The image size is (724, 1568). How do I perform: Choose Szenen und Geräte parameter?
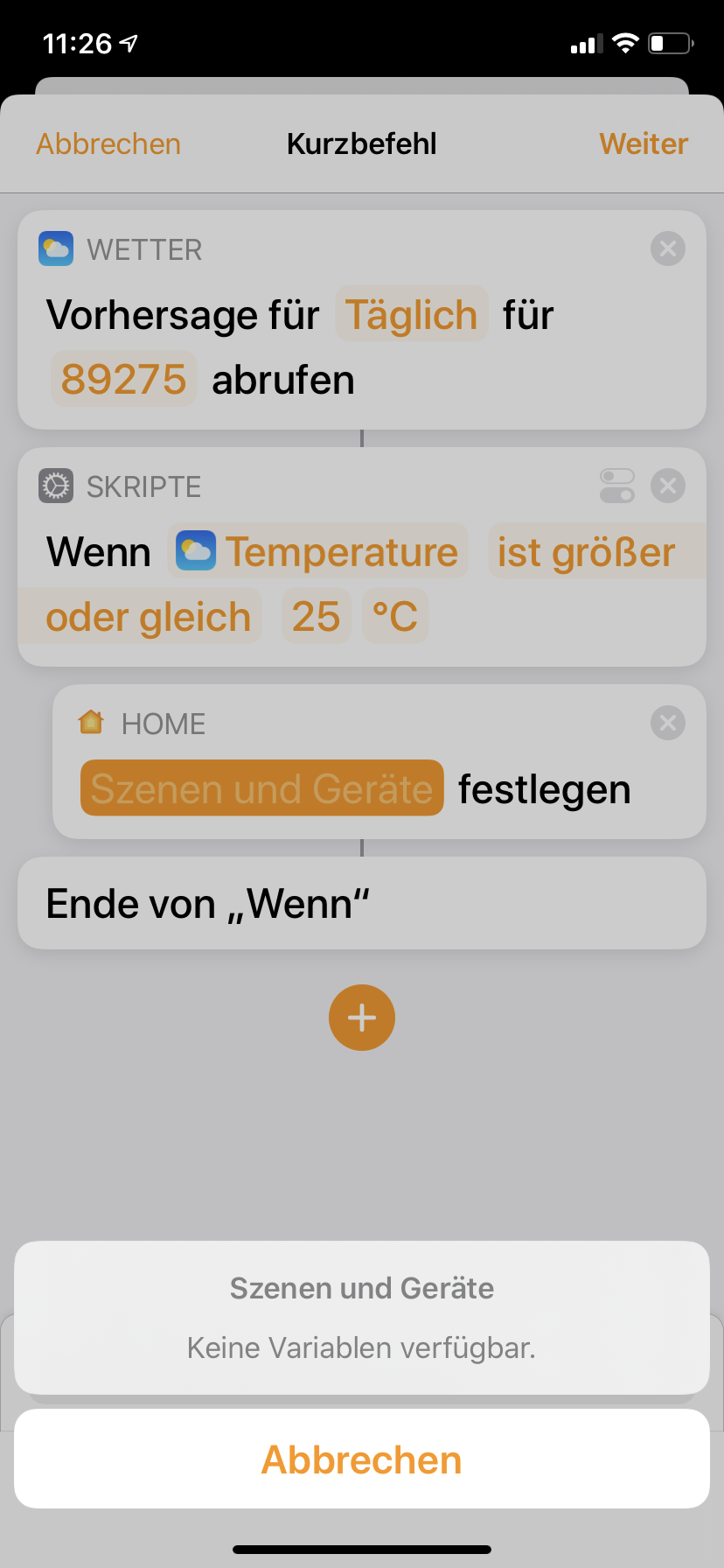[x=262, y=788]
